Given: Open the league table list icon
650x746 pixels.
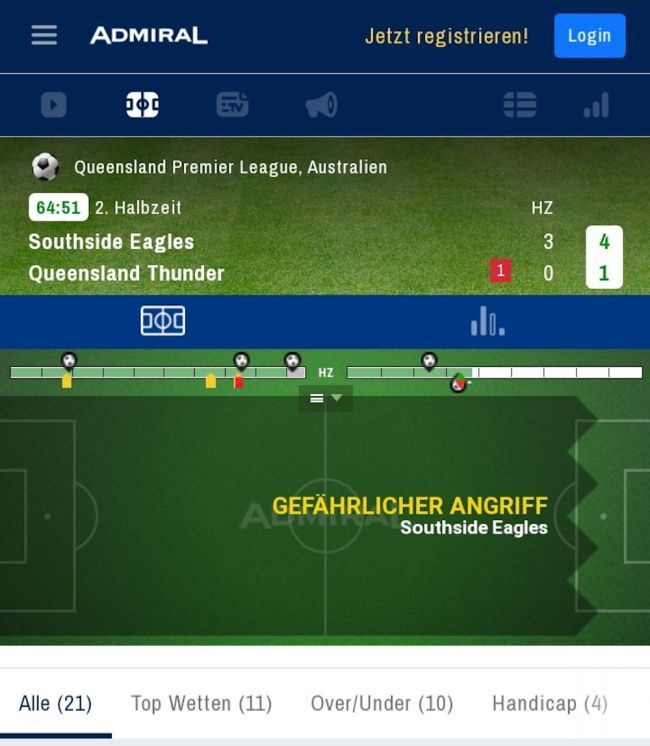Looking at the screenshot, I should 520,105.
